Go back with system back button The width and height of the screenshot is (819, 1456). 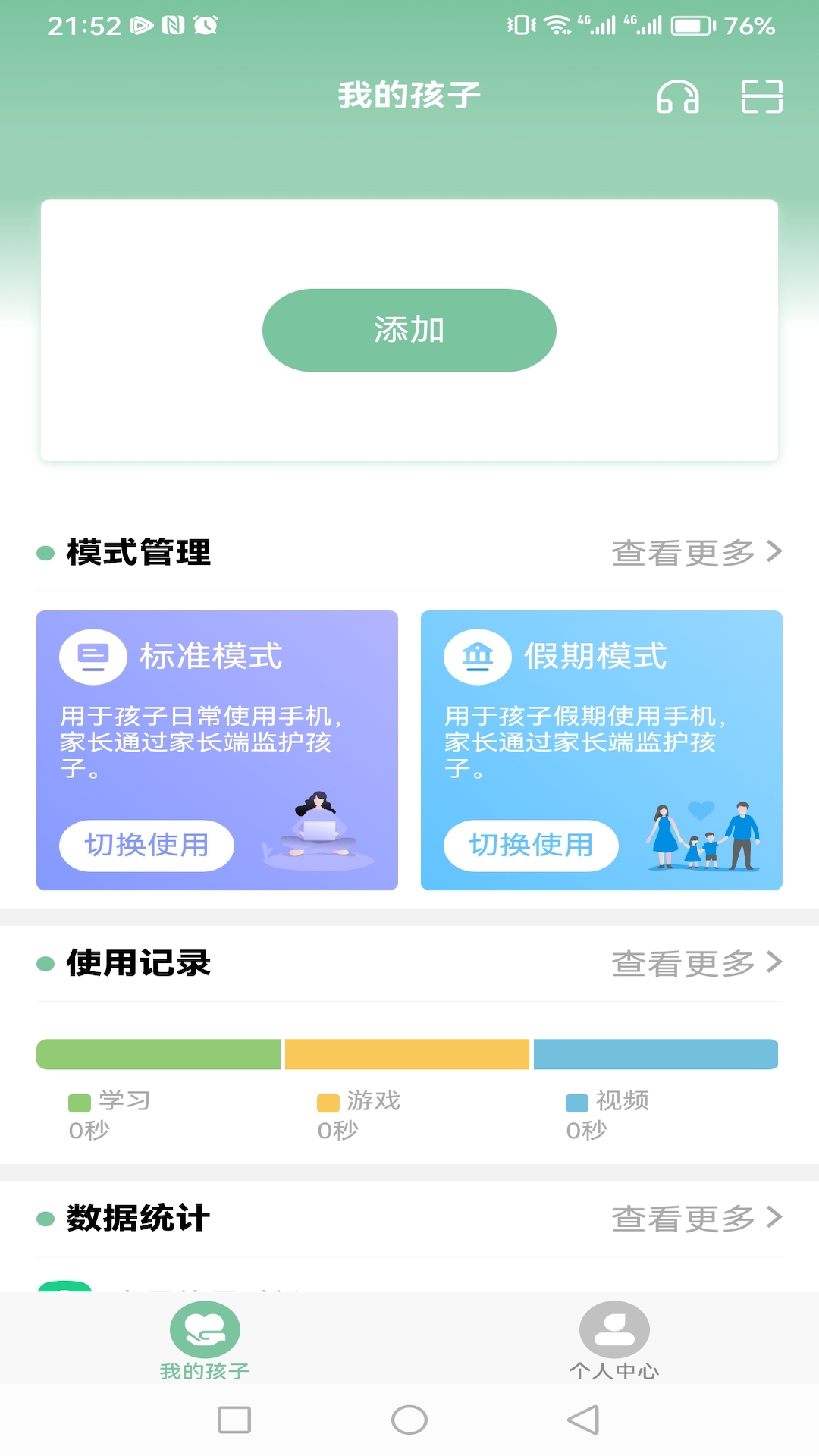(x=584, y=1420)
